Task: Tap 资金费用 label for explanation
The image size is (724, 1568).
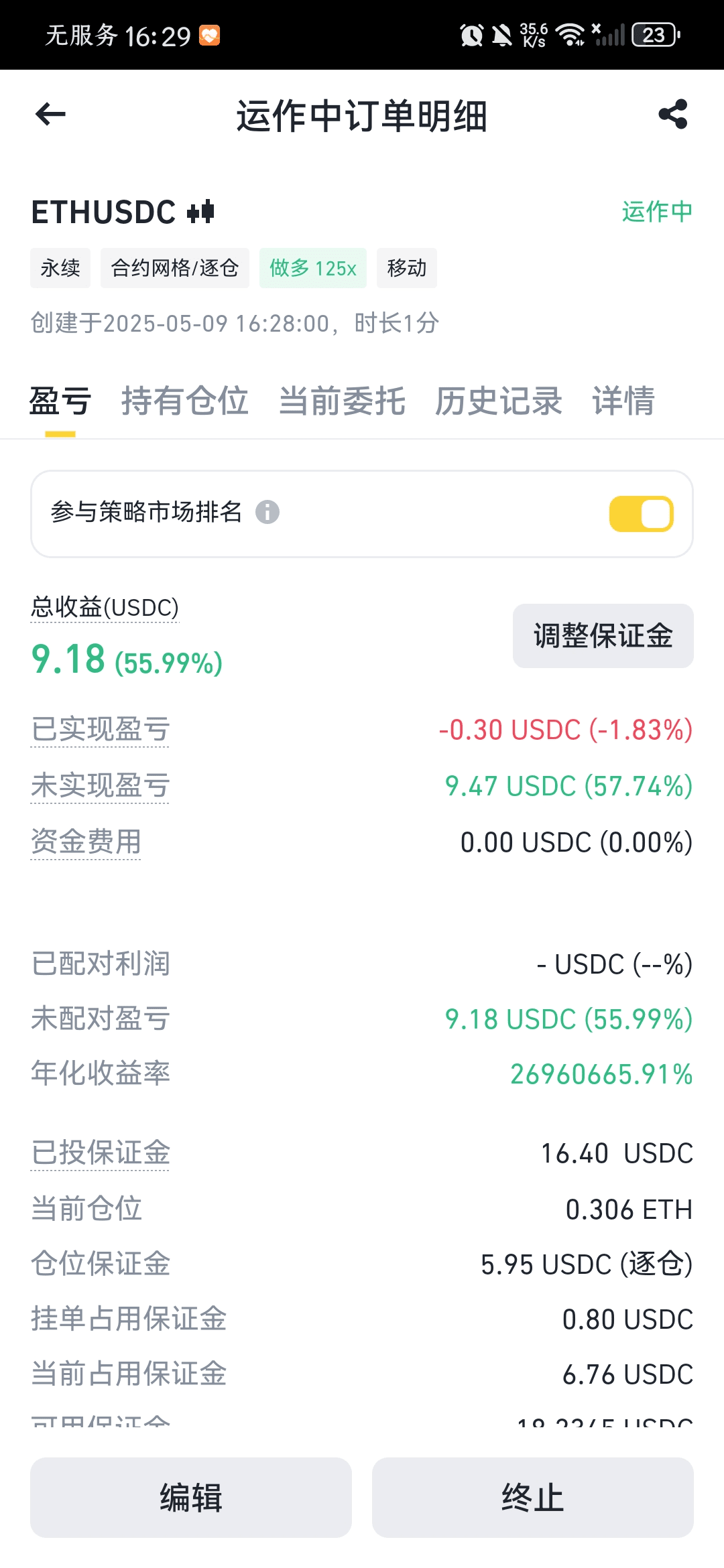Action: [86, 842]
